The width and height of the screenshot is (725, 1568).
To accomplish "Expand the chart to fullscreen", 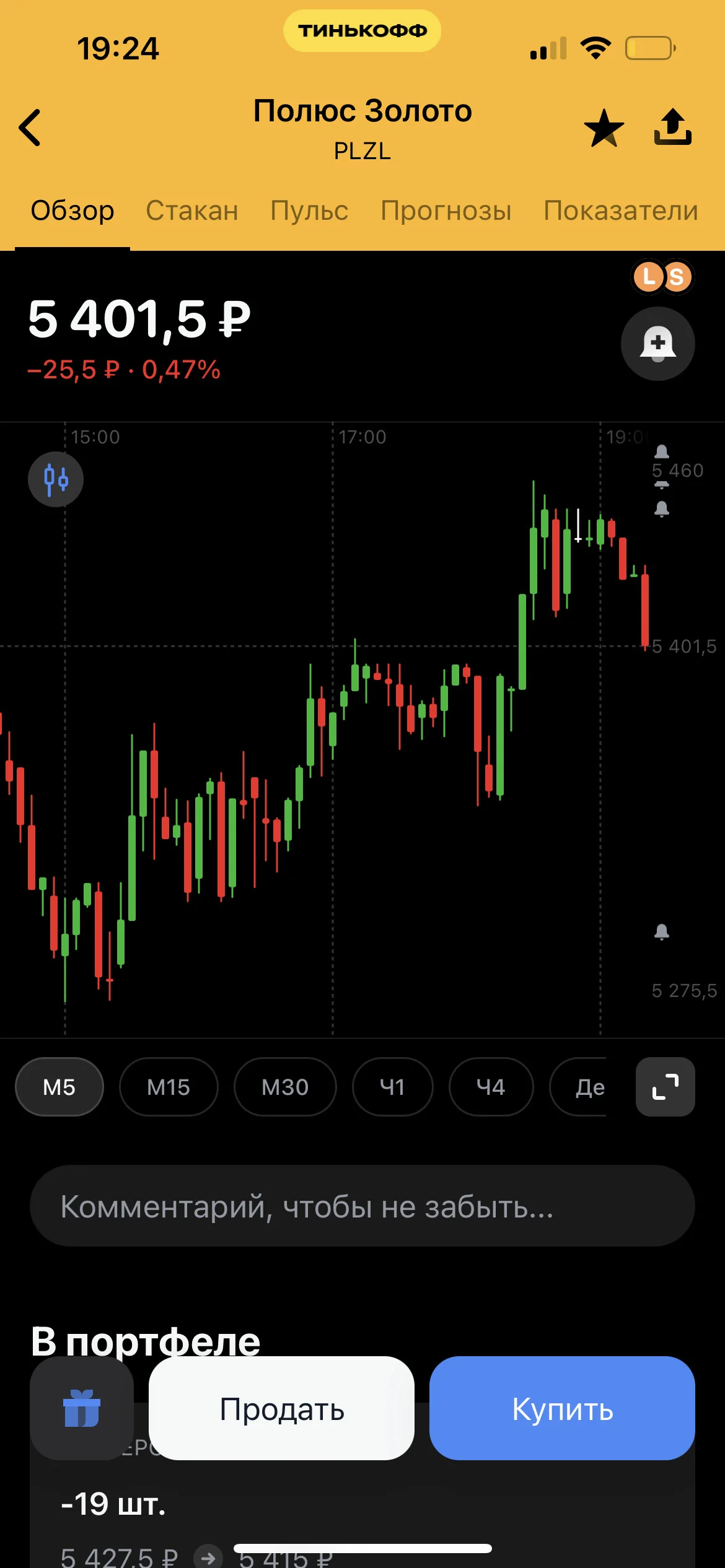I will (x=666, y=1087).
